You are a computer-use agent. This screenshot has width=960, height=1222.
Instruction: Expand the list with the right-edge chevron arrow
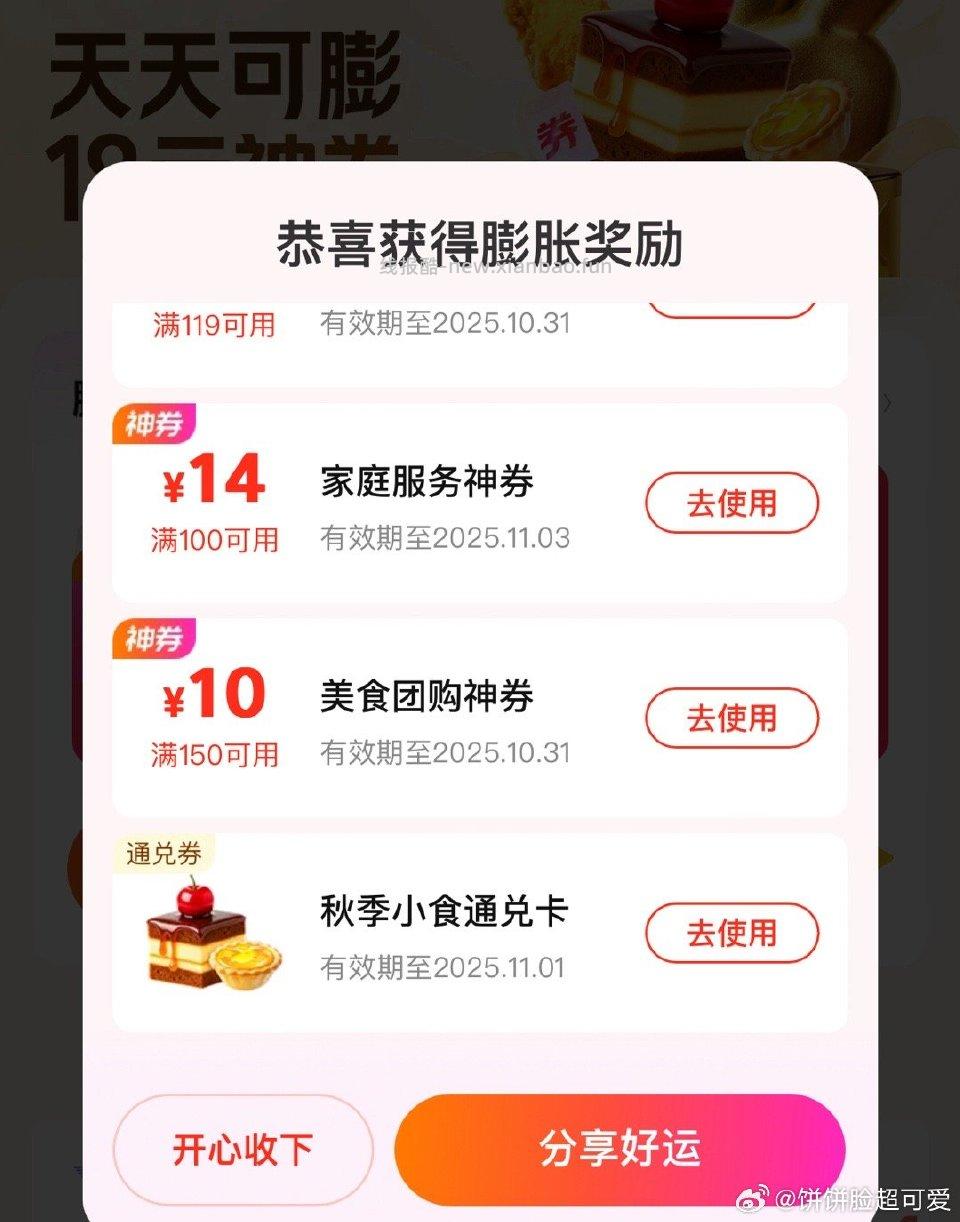888,404
